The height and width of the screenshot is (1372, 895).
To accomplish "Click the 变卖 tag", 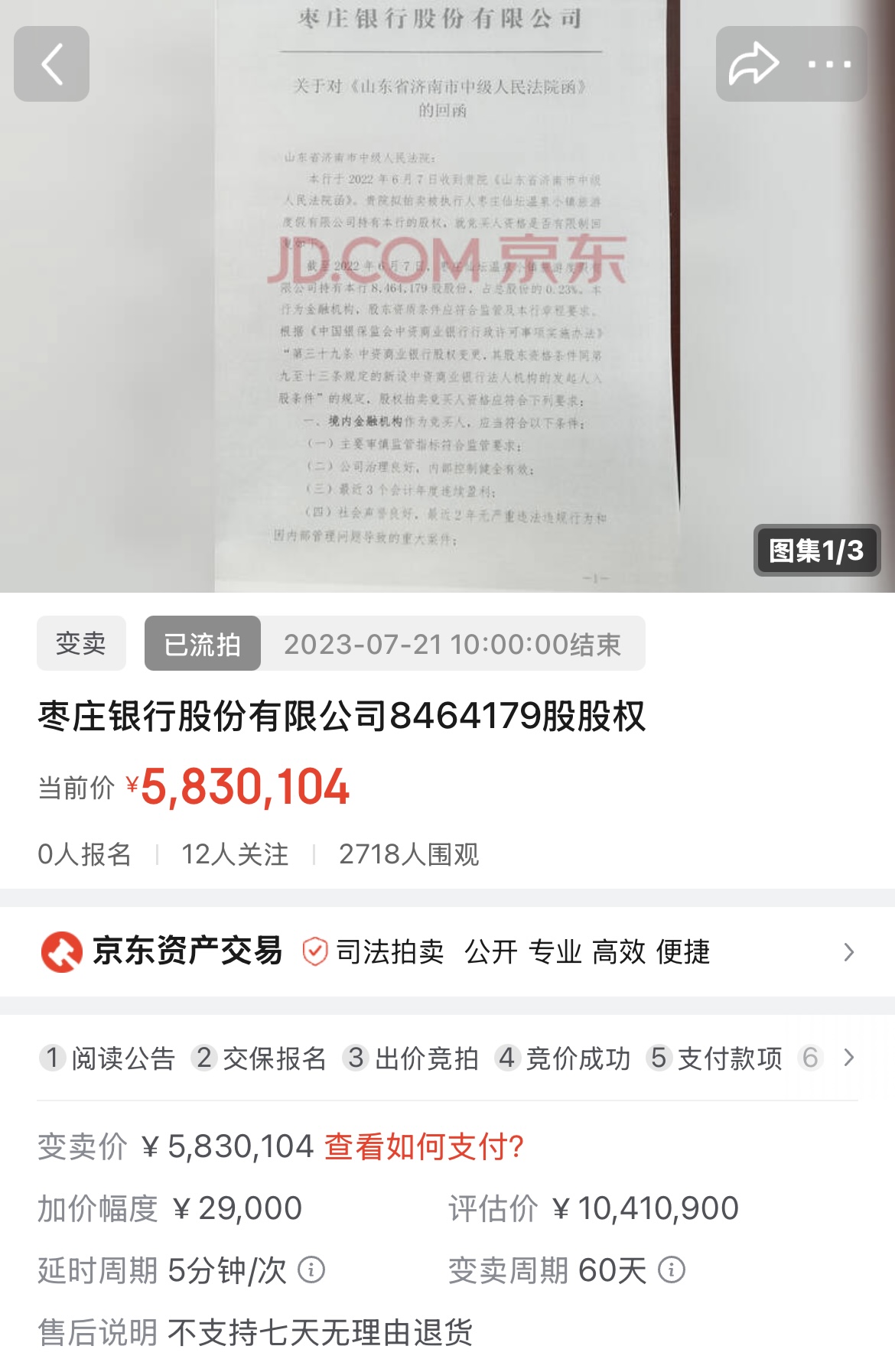I will tap(80, 644).
